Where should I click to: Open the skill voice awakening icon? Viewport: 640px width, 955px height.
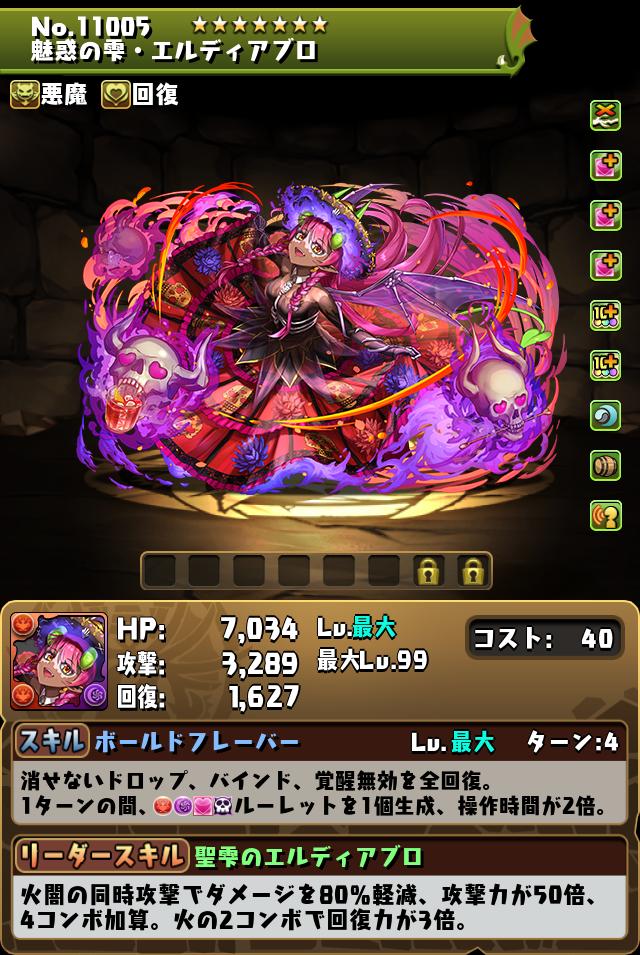605,516
